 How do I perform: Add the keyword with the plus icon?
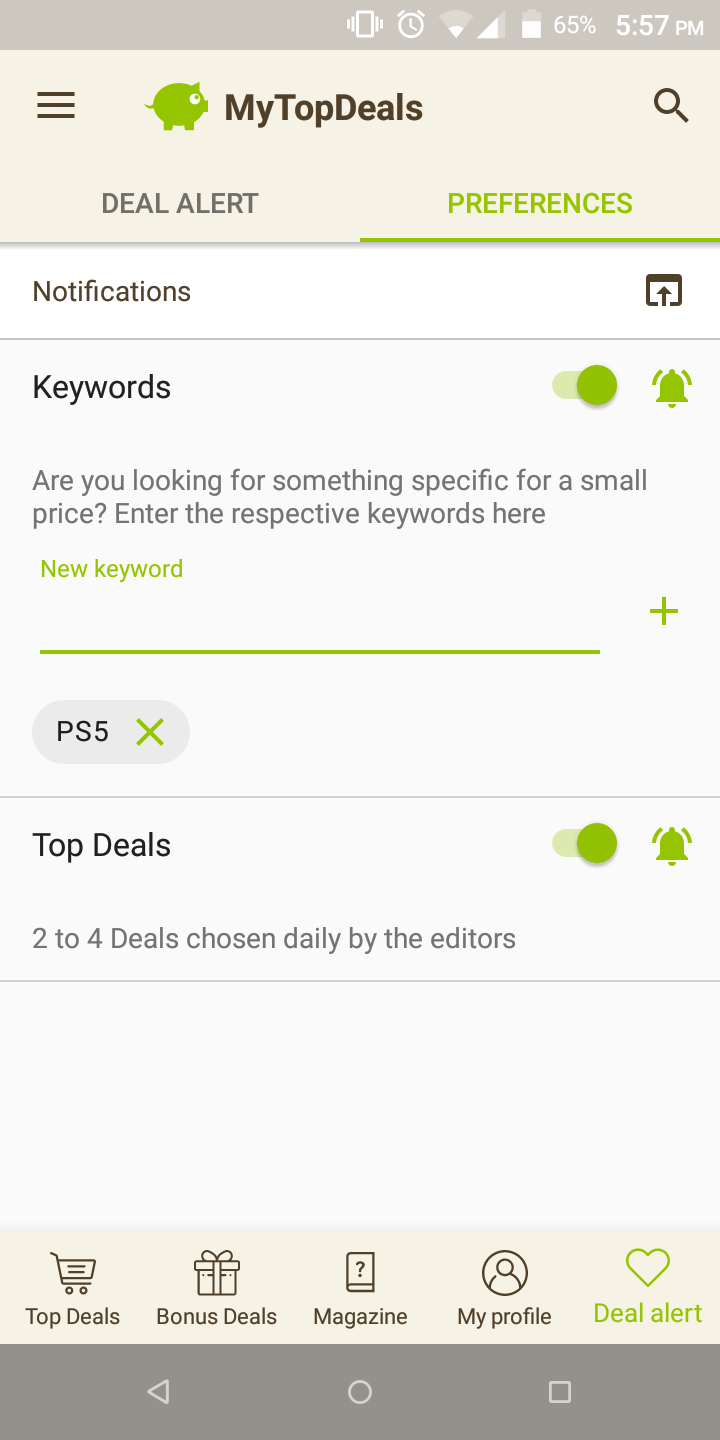pyautogui.click(x=664, y=612)
